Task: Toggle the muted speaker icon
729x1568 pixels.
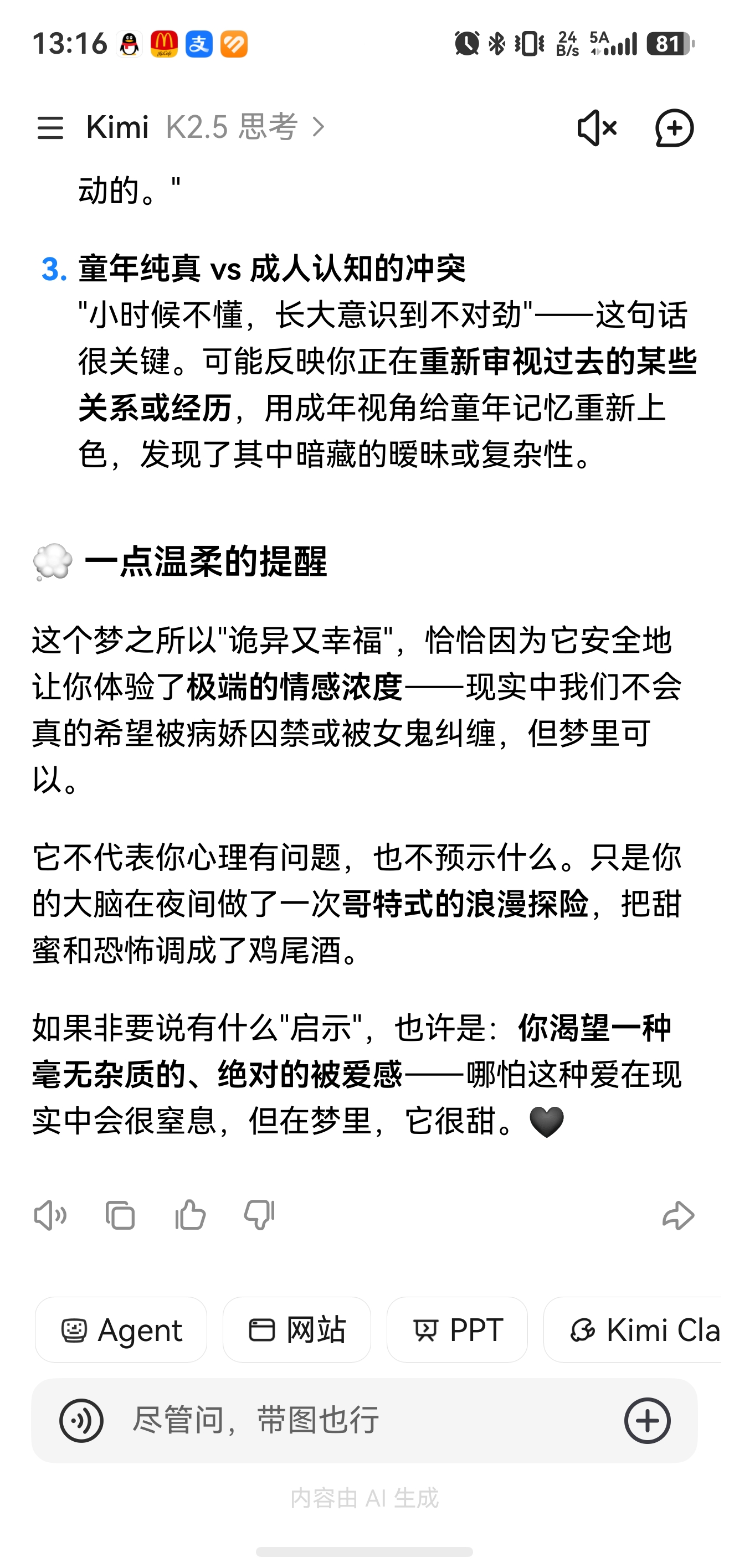Action: click(596, 128)
